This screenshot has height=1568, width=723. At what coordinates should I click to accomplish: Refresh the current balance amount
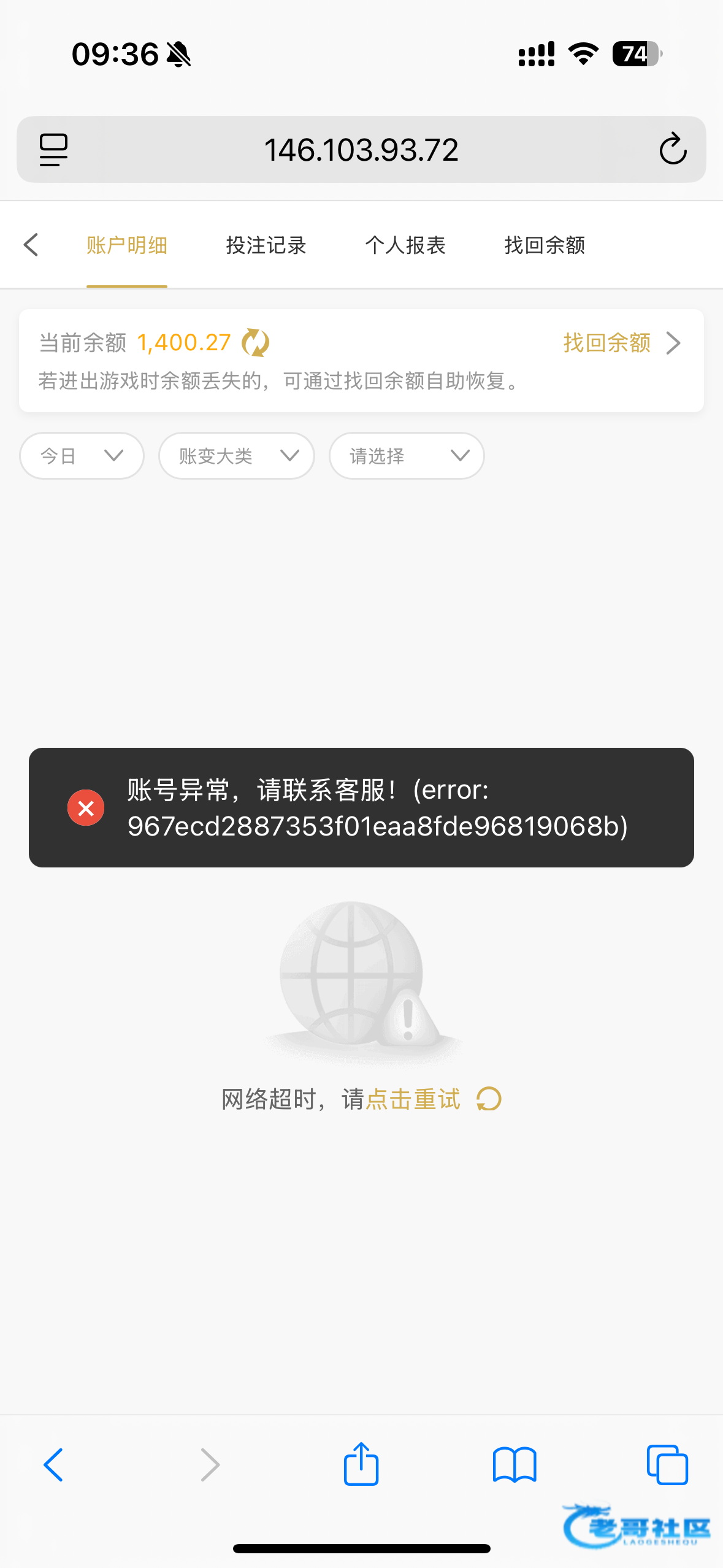click(255, 342)
